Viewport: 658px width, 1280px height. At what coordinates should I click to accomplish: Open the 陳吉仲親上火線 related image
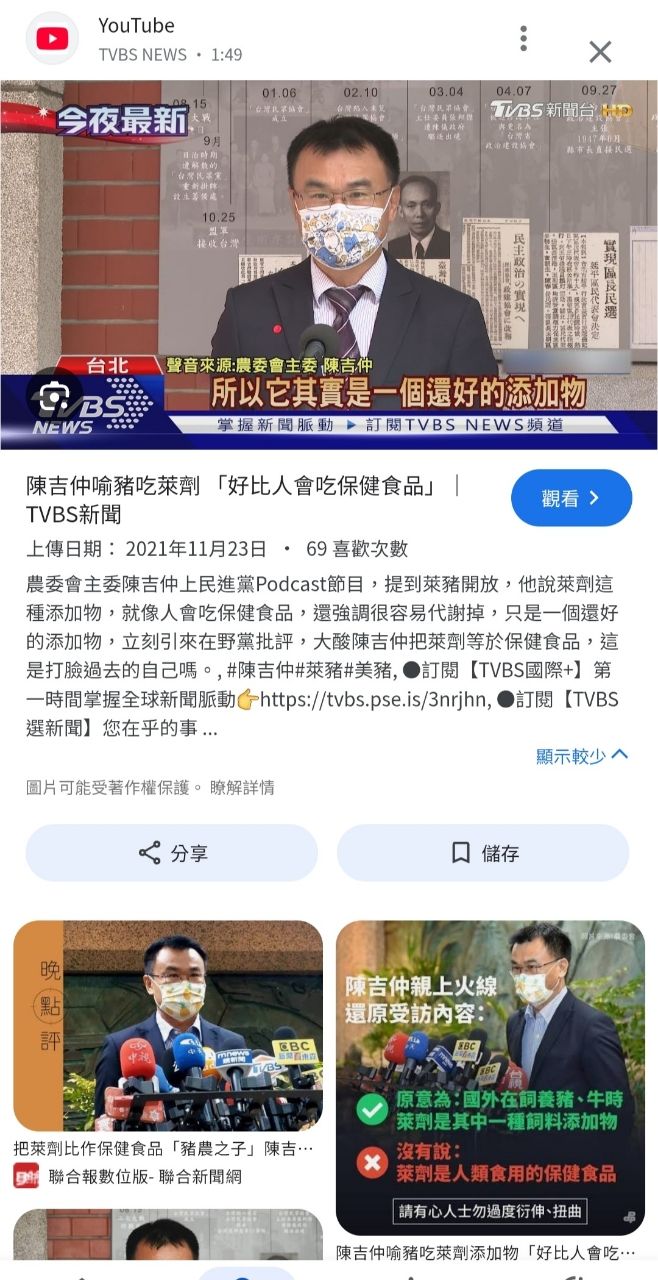490,1077
